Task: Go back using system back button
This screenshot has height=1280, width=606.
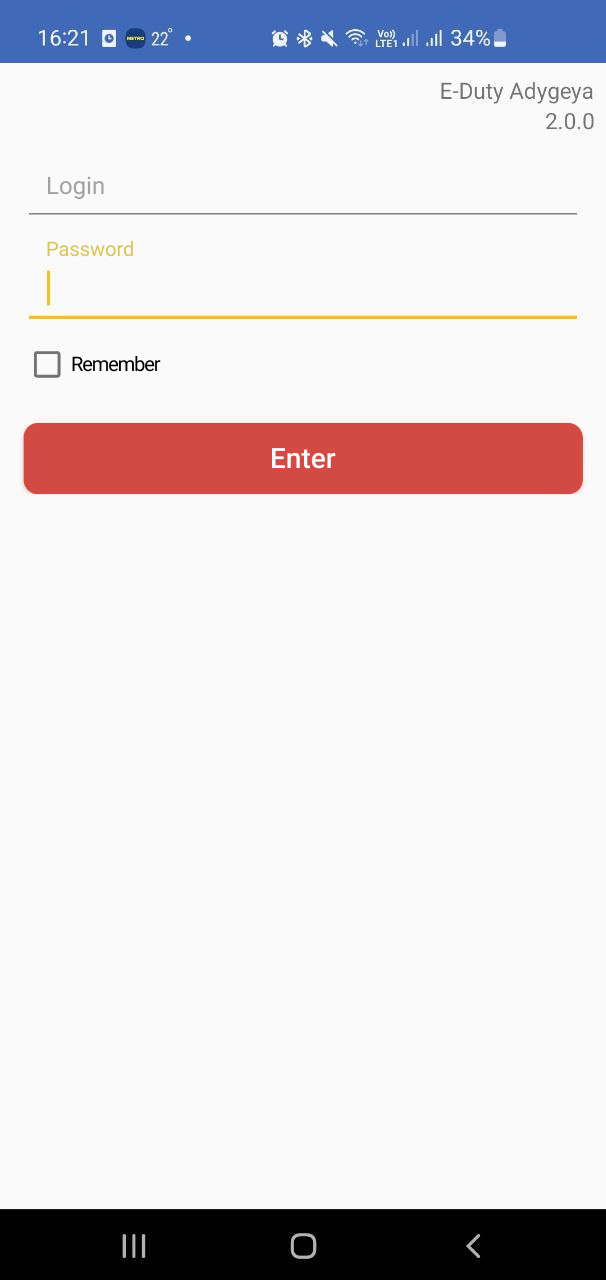Action: point(473,1245)
